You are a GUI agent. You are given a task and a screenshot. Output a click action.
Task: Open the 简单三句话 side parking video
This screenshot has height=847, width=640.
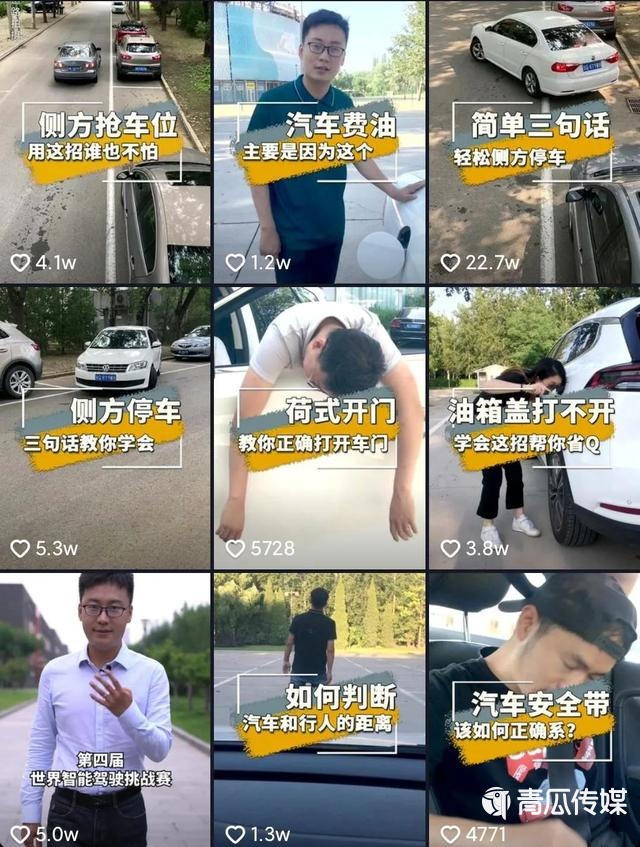point(534,142)
